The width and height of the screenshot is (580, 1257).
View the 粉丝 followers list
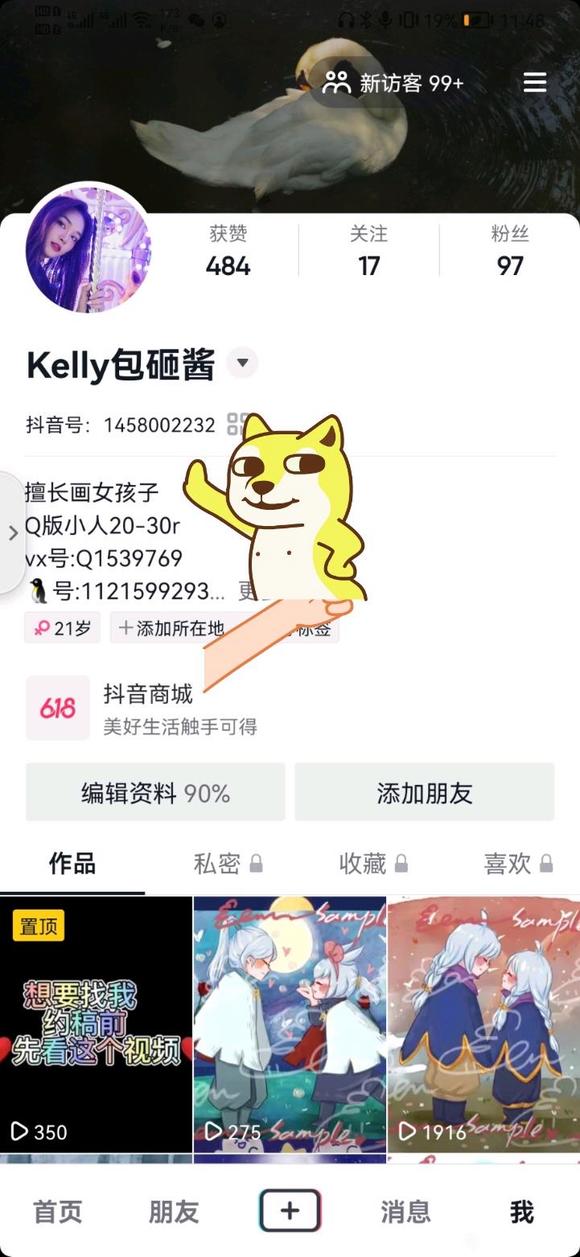click(x=510, y=250)
